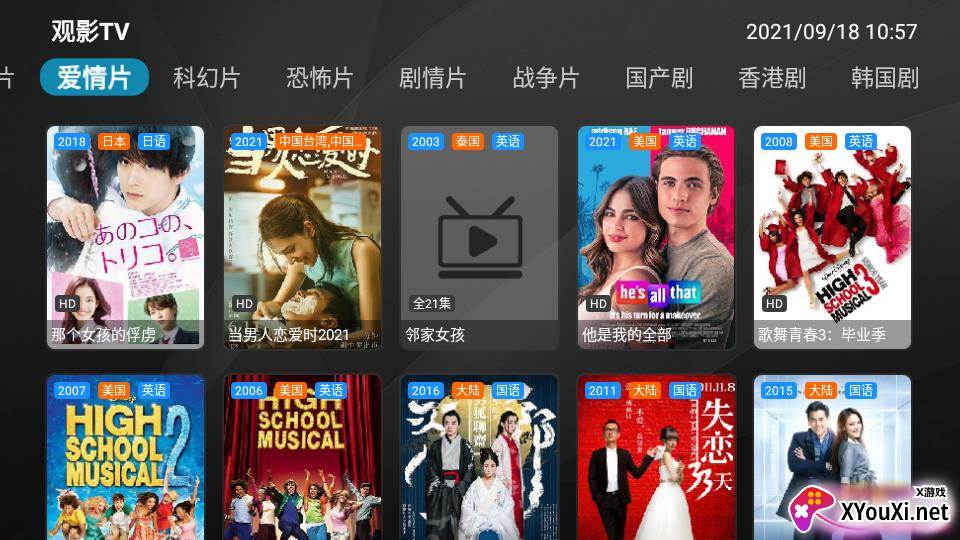This screenshot has height=540, width=960.
Task: Select the 香港剧 tab
Action: [771, 78]
